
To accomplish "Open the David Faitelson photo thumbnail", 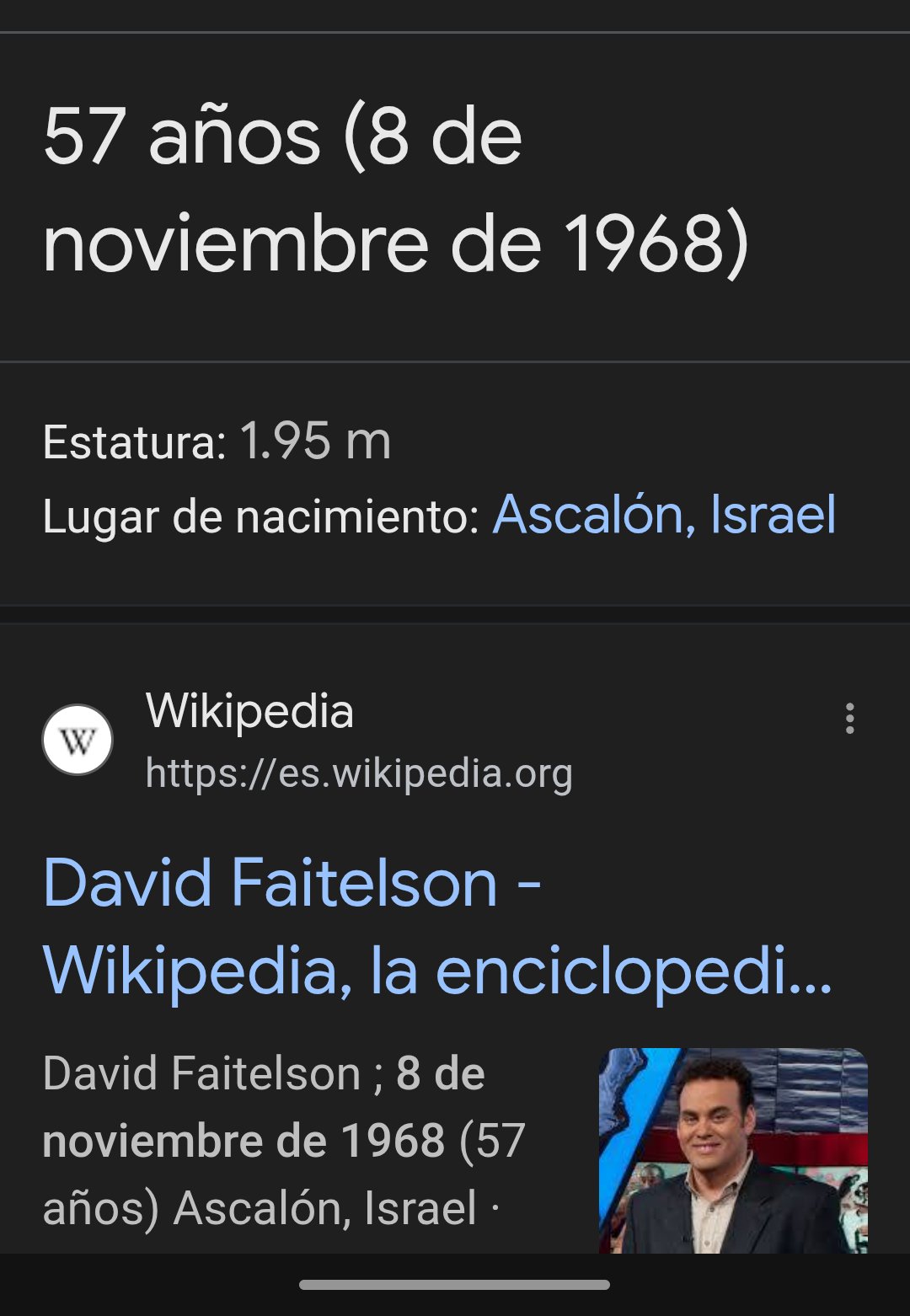I will tap(733, 1150).
